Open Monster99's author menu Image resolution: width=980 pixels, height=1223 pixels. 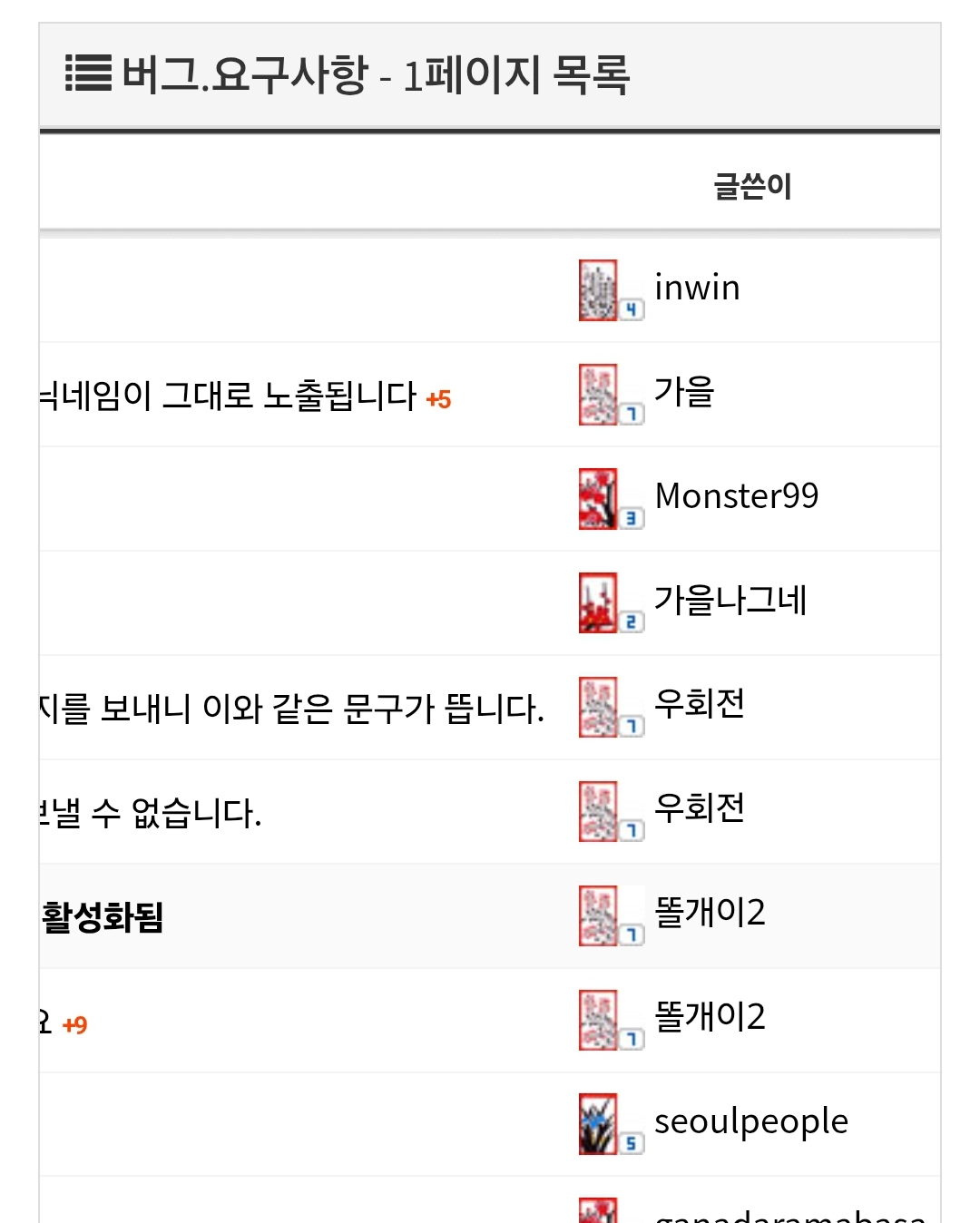pos(736,496)
